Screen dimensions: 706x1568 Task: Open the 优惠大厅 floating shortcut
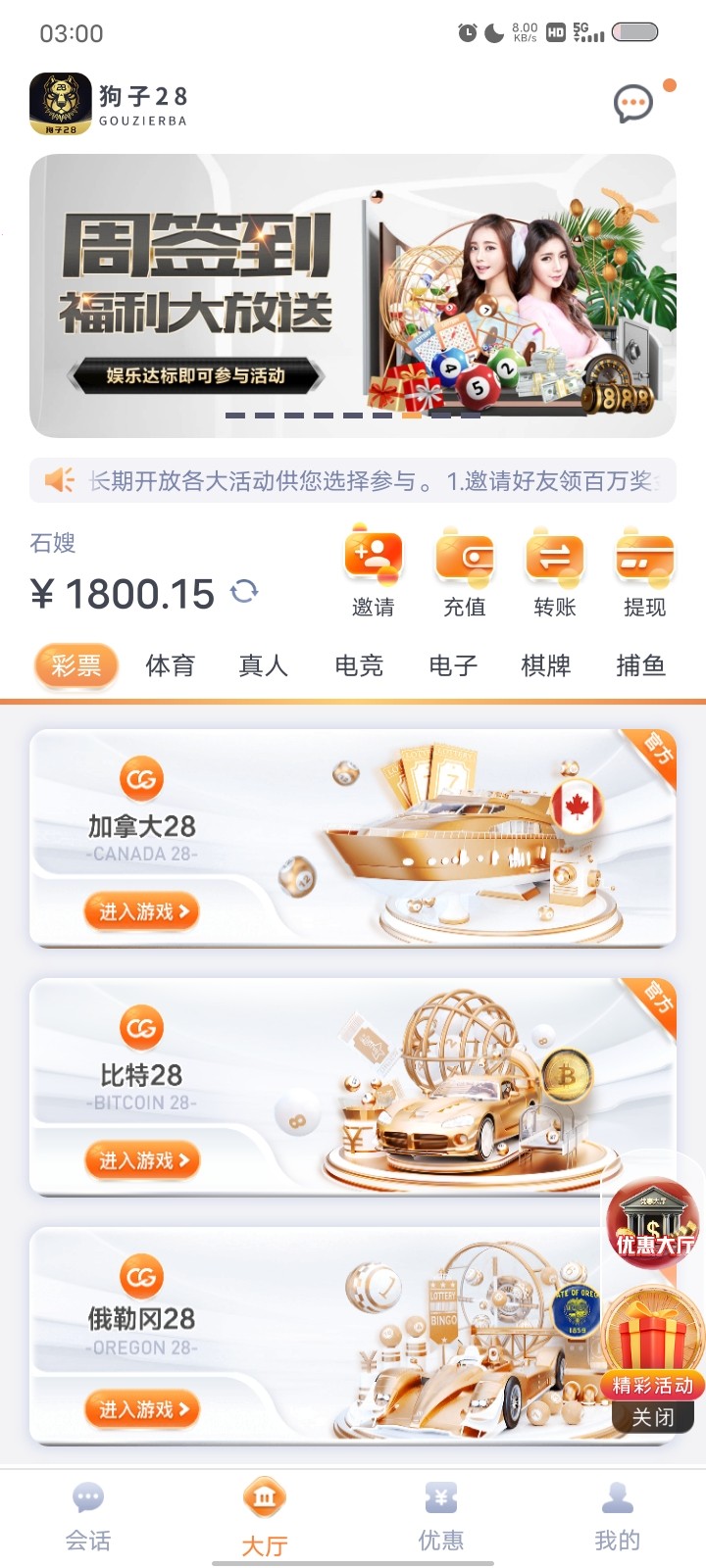click(653, 1223)
